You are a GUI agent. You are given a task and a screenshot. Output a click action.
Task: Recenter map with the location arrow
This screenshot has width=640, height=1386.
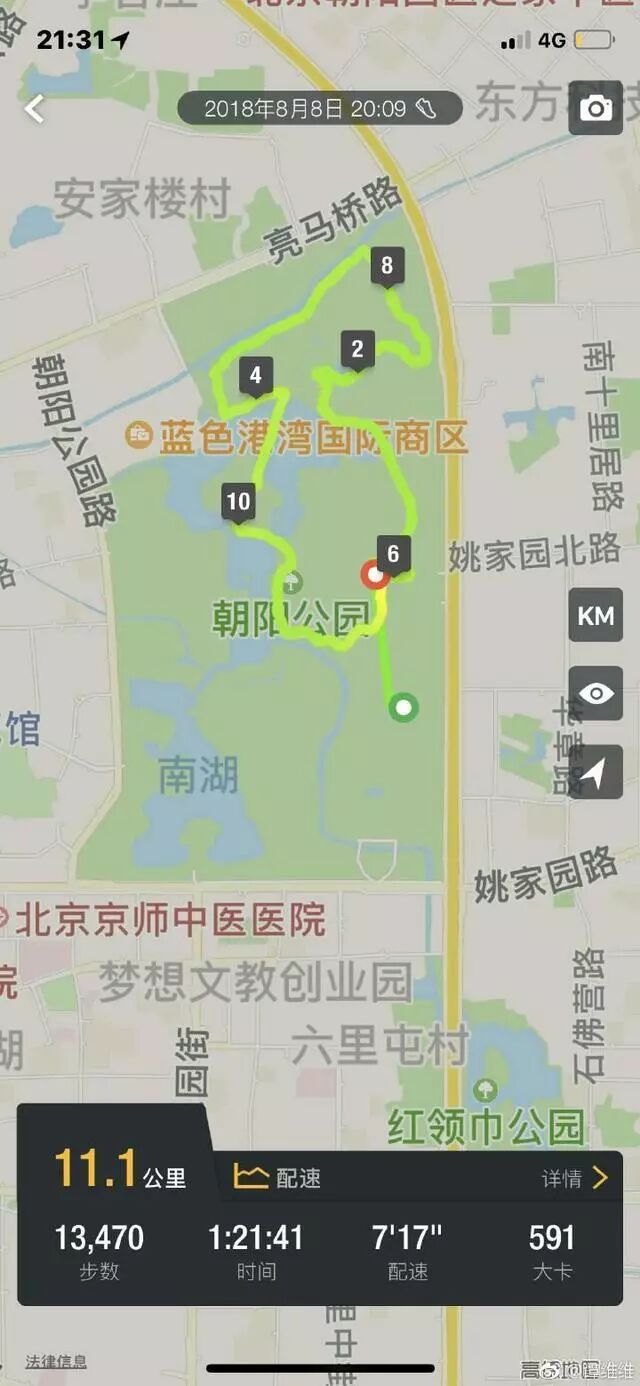[595, 772]
